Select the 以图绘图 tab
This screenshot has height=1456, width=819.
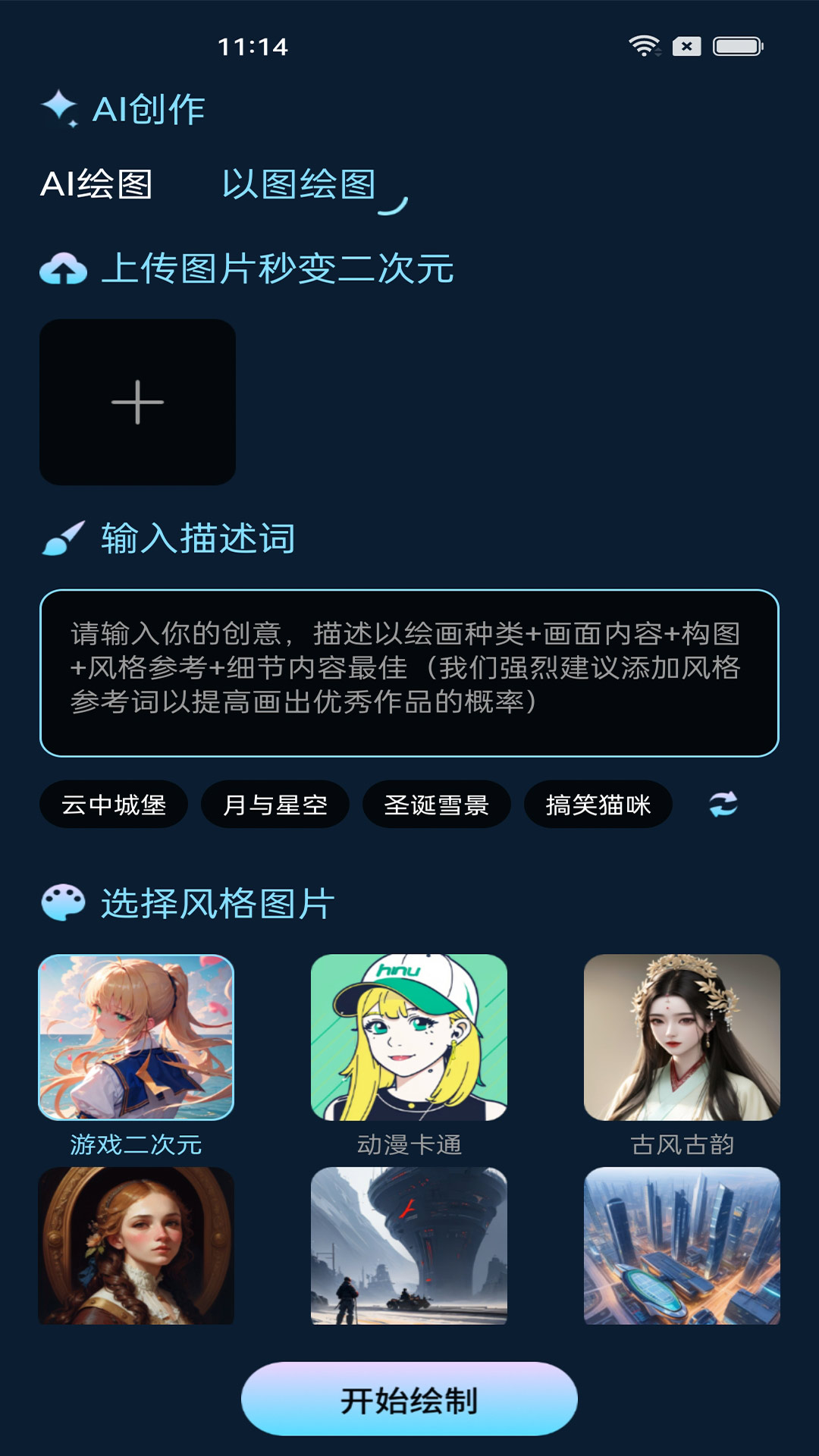coord(299,184)
